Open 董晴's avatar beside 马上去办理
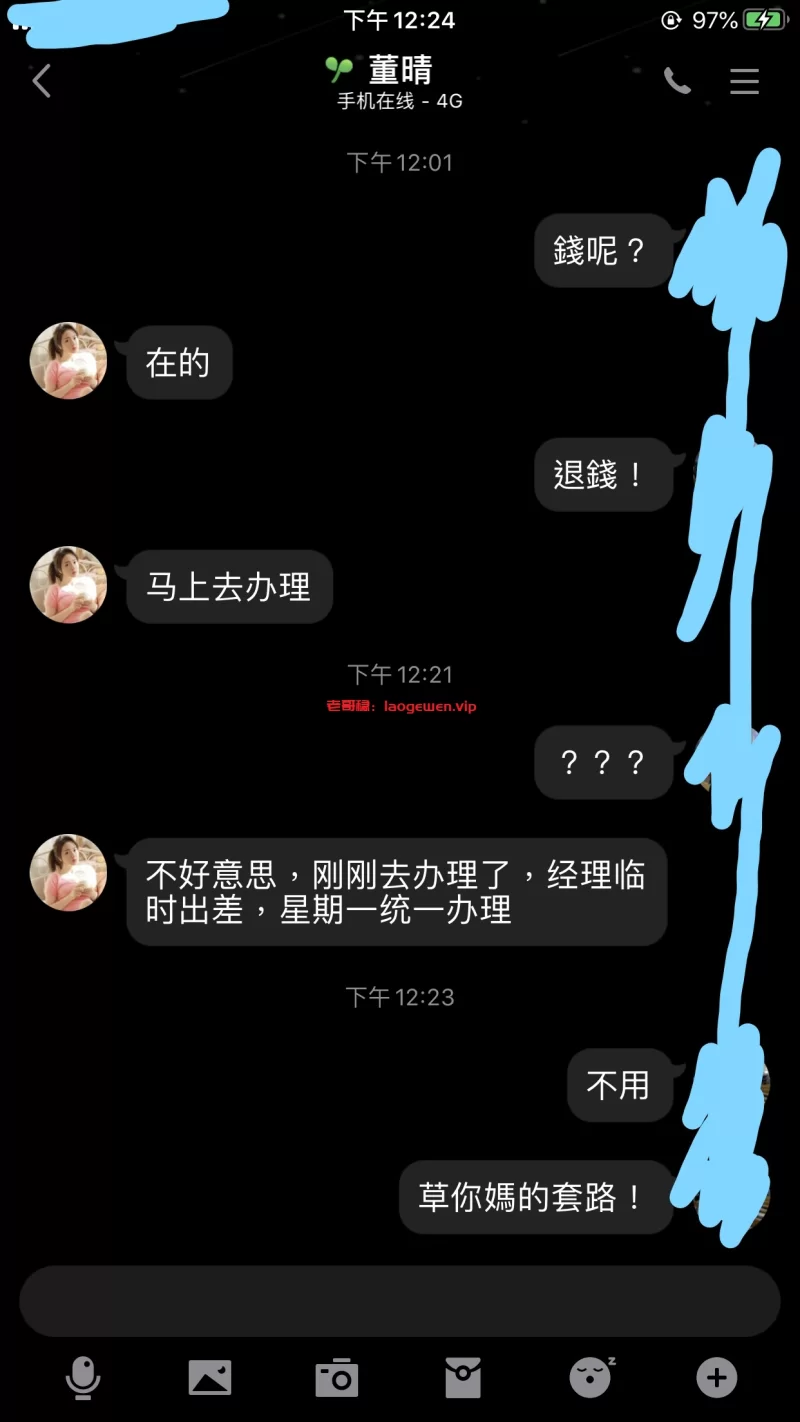This screenshot has height=1422, width=800. 68,585
